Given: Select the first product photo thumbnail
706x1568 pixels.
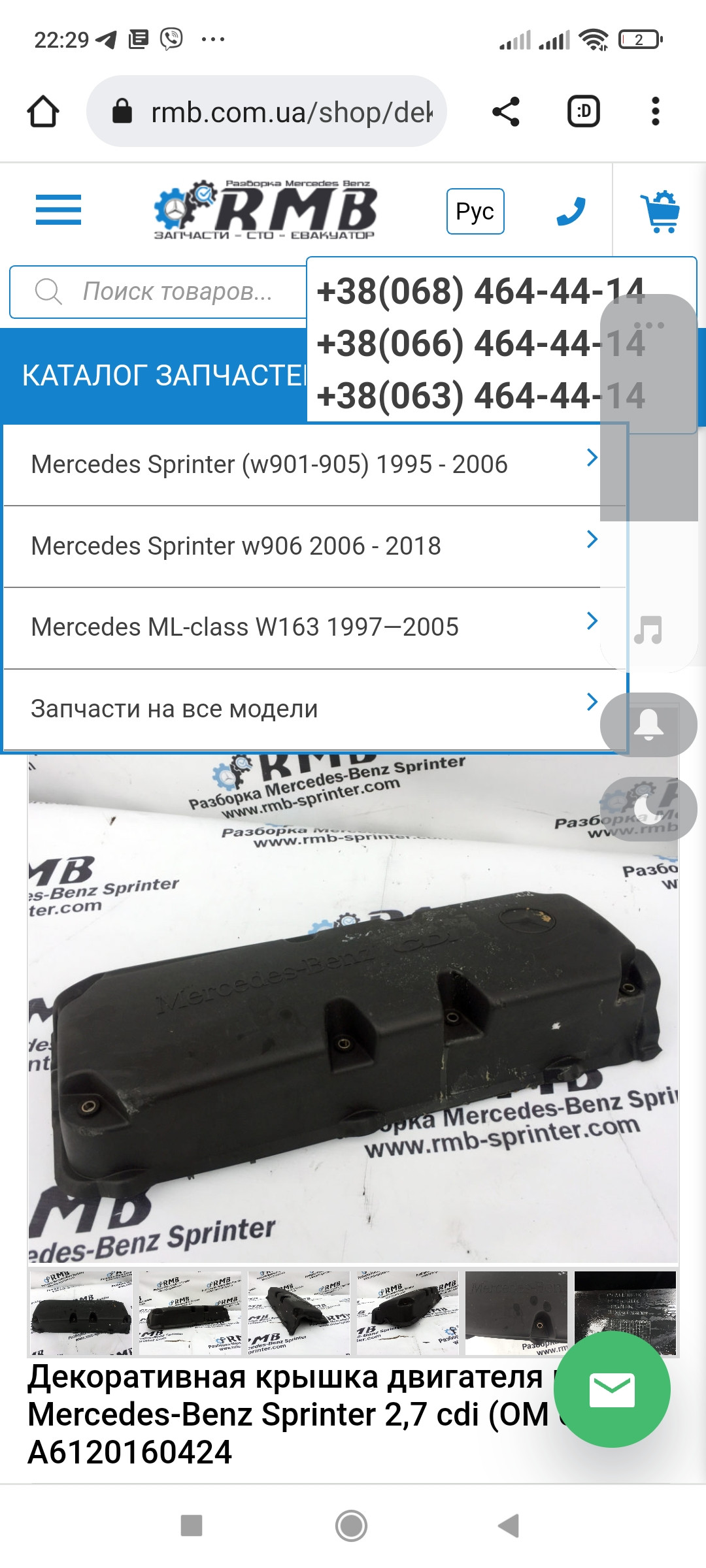Looking at the screenshot, I should pos(81,1313).
